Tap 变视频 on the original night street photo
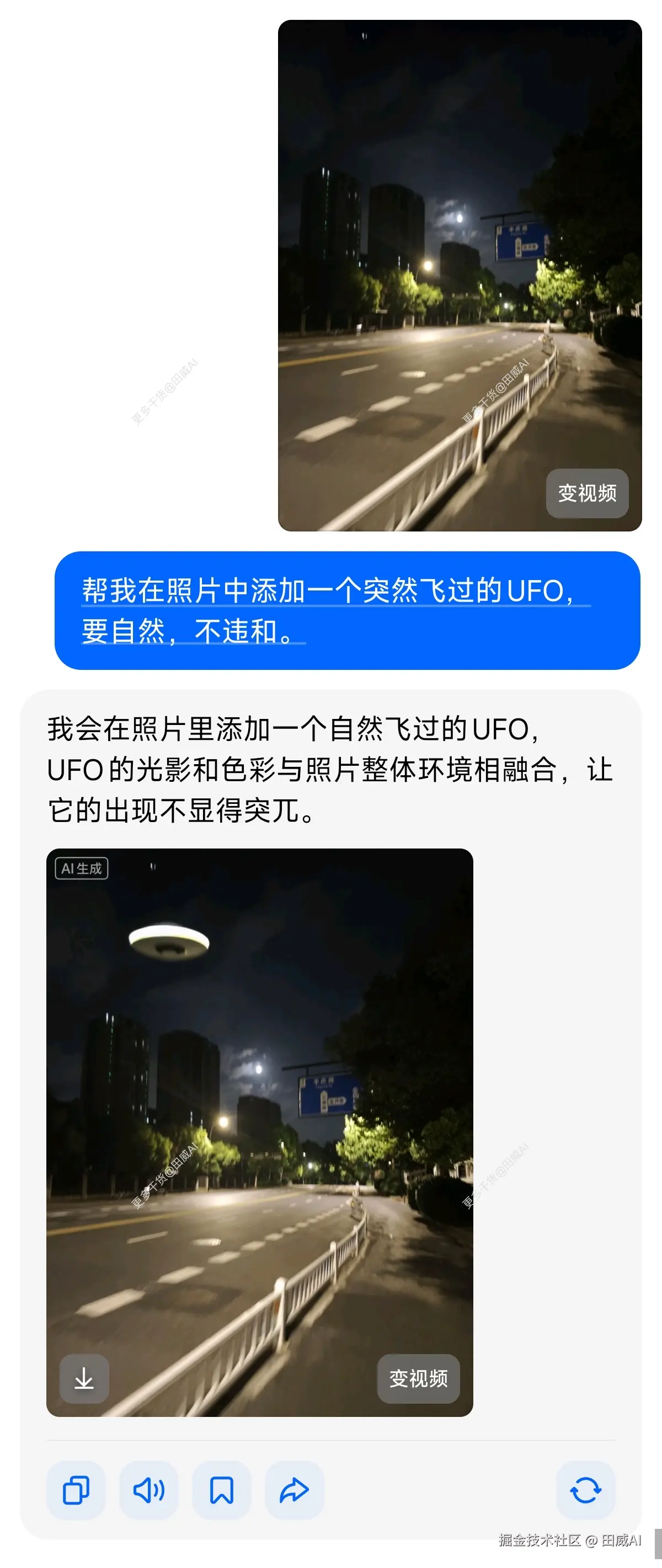Screen dimensions: 662x1568 pyautogui.click(x=587, y=493)
